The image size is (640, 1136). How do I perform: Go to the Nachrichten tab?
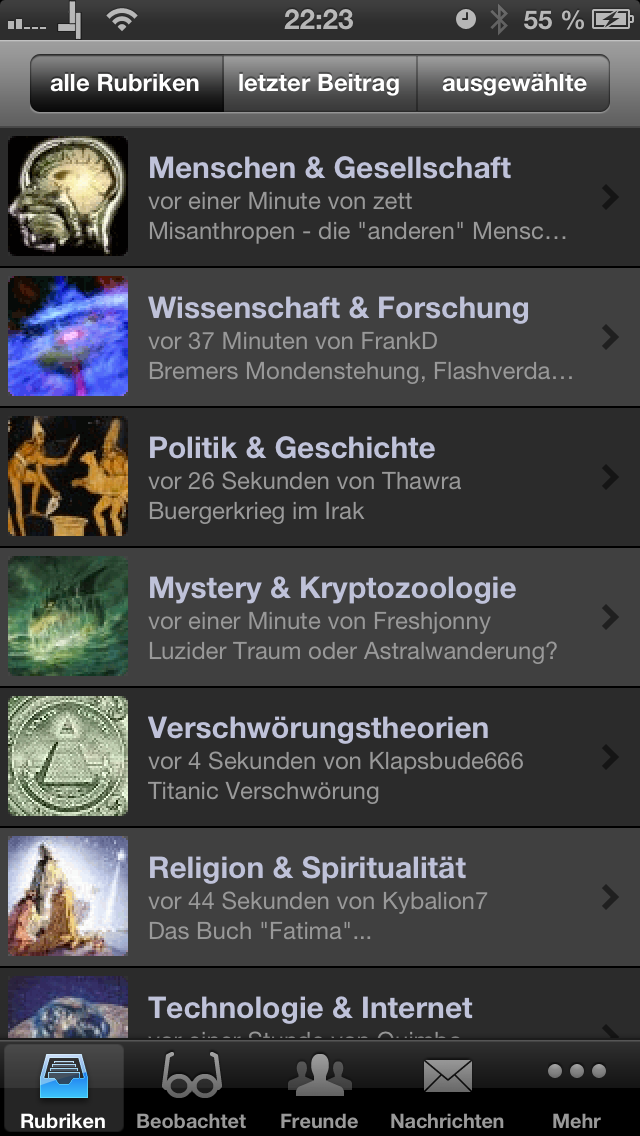(x=447, y=1090)
